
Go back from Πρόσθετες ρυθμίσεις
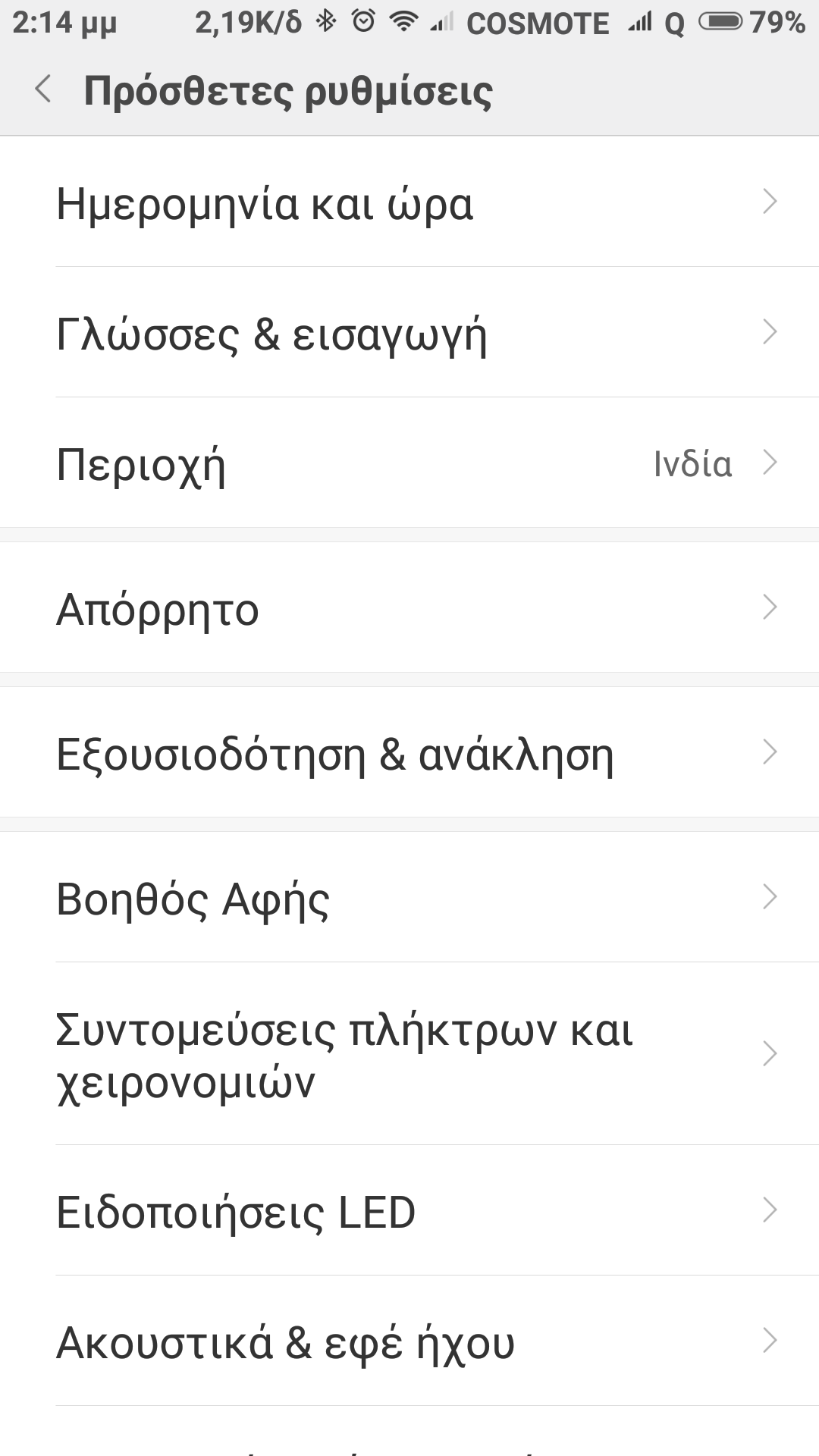(44, 89)
